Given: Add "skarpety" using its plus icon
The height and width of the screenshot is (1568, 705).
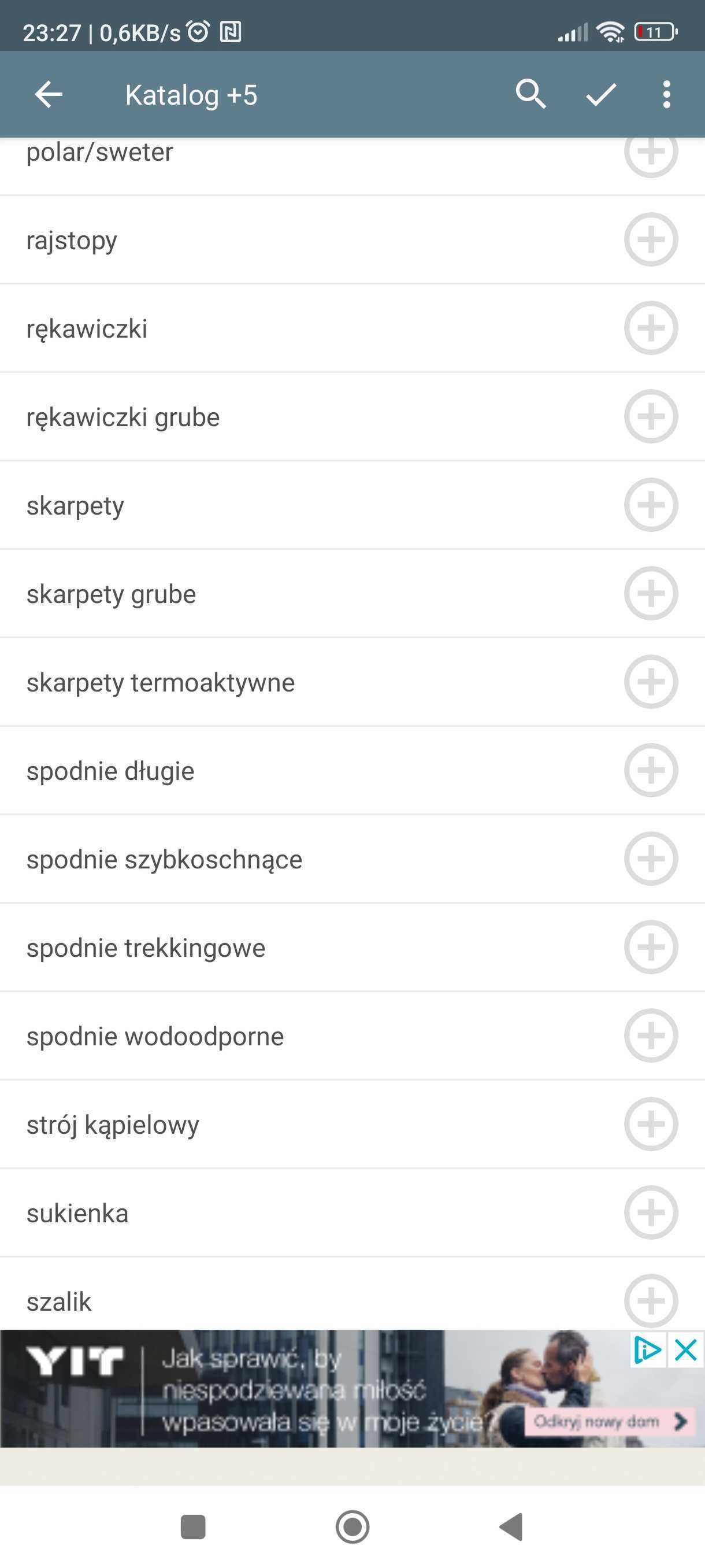Looking at the screenshot, I should [652, 505].
